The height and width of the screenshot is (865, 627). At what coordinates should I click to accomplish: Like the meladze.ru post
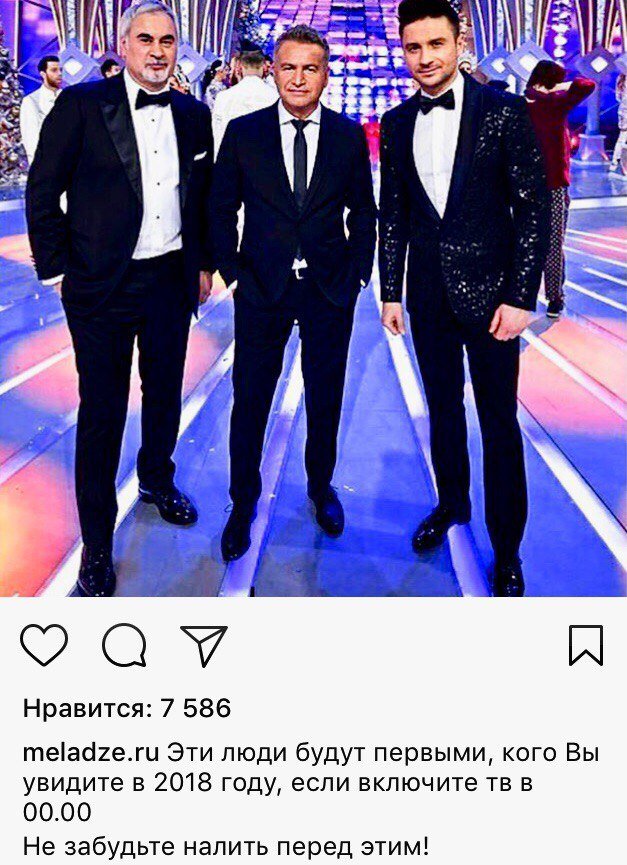44,645
